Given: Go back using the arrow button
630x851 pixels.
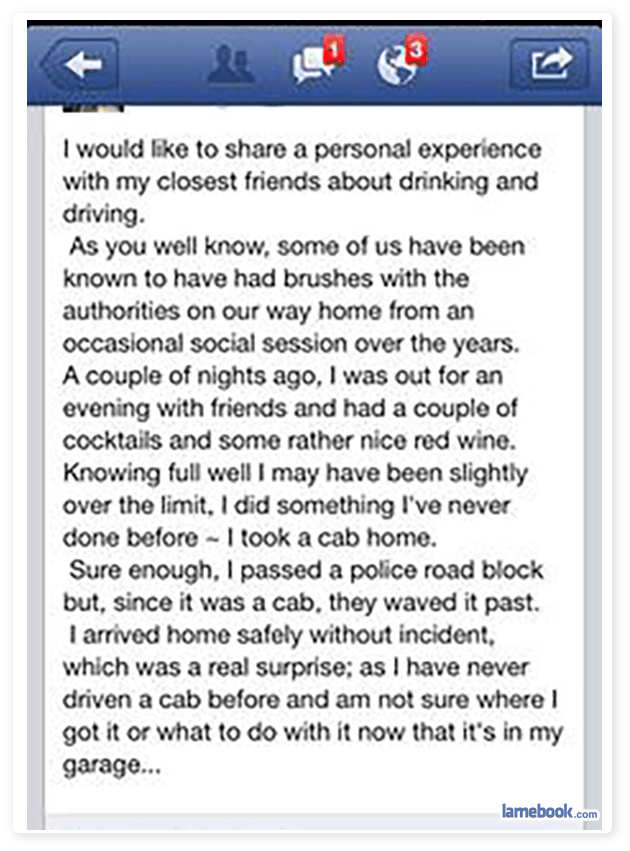Looking at the screenshot, I should (80, 65).
